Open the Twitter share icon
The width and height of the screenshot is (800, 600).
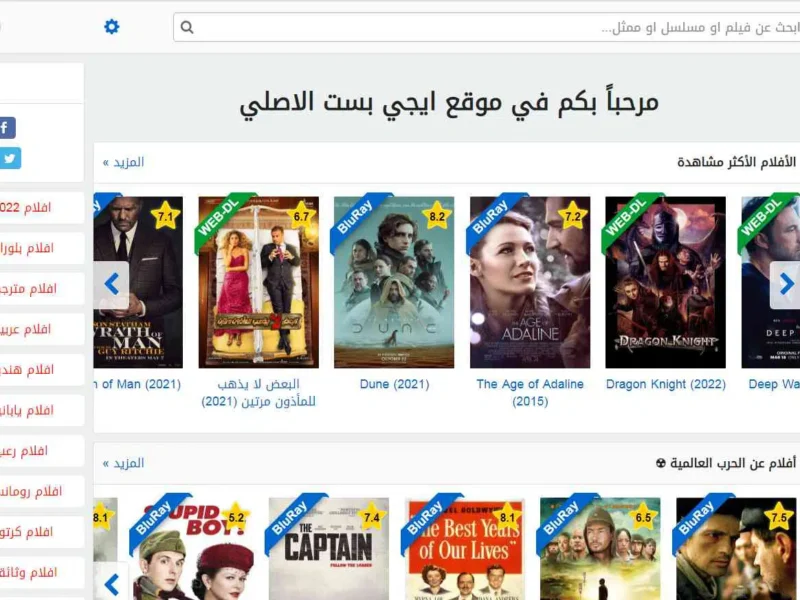[9, 158]
